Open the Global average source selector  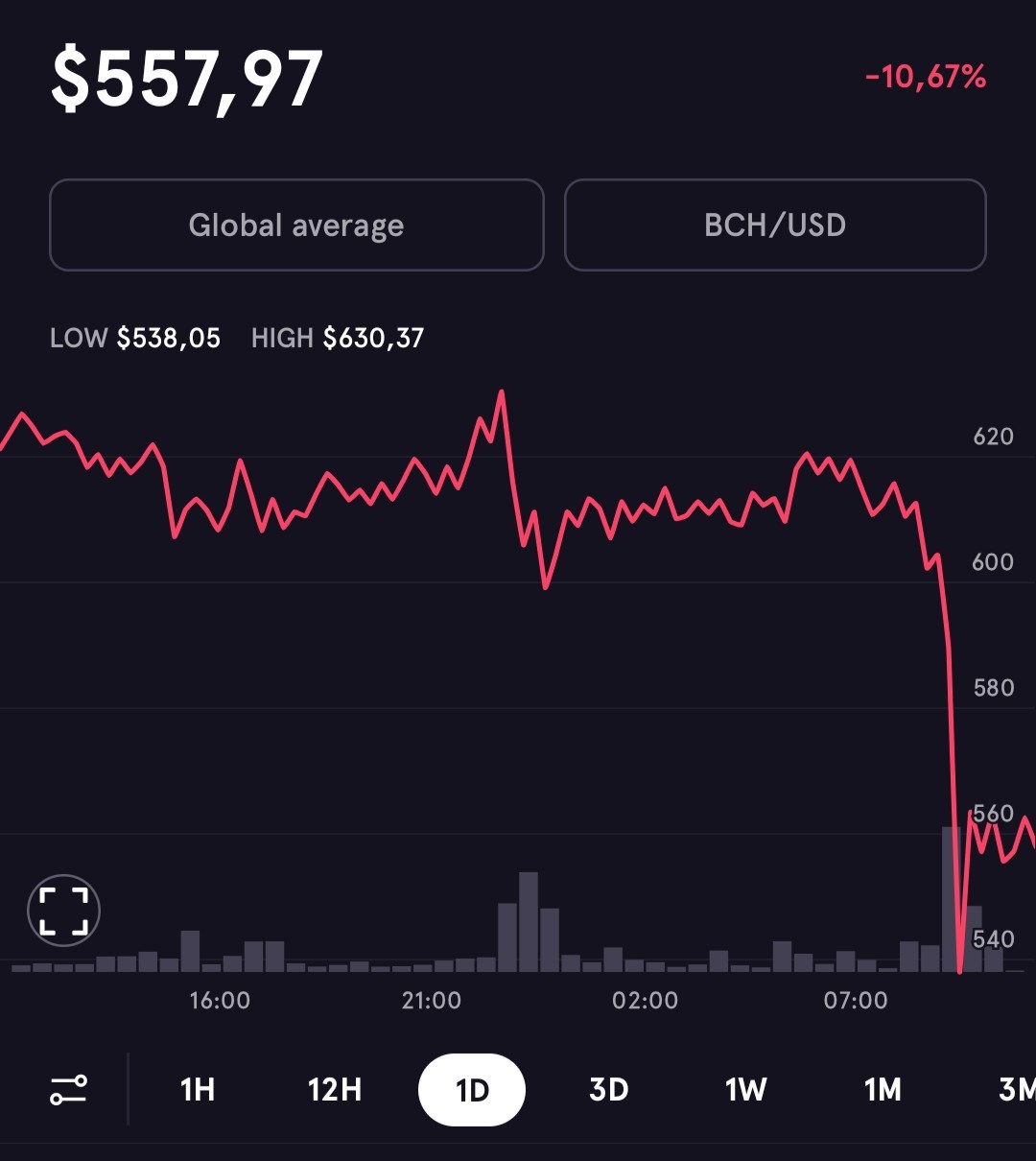point(296,225)
